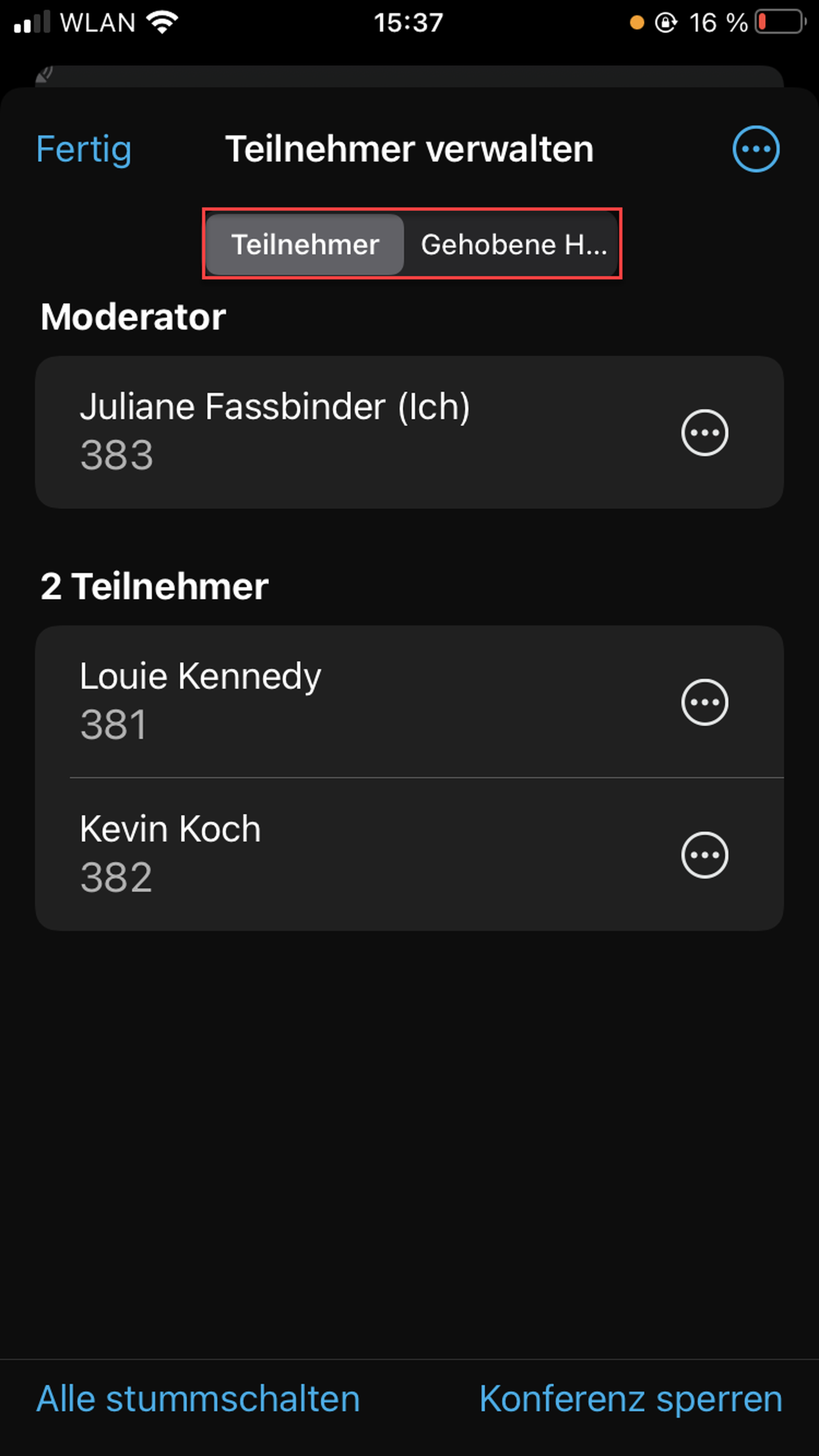This screenshot has height=1456, width=819.
Task: Open options for Kevin Koch
Action: pos(704,855)
